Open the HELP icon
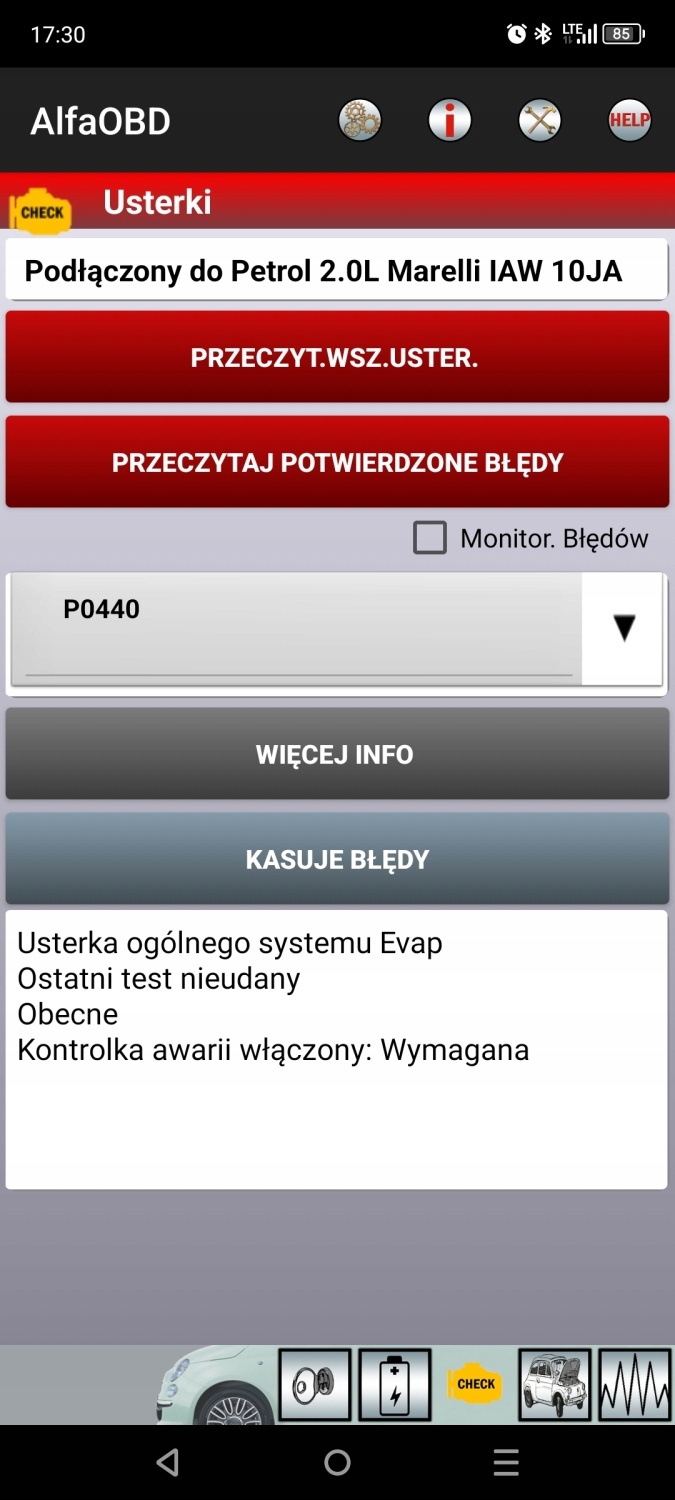This screenshot has width=675, height=1500. point(629,121)
